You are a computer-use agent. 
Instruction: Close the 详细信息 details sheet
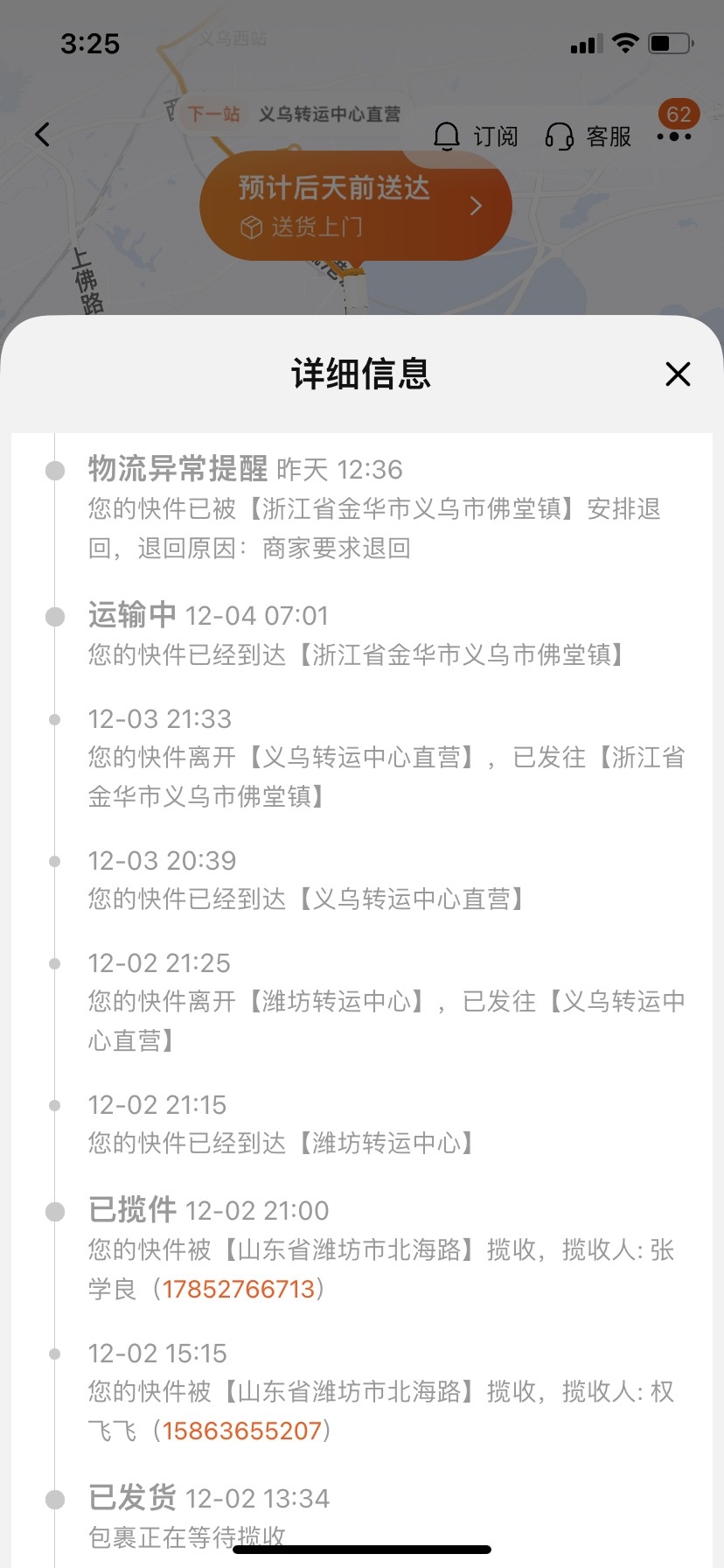pos(678,374)
